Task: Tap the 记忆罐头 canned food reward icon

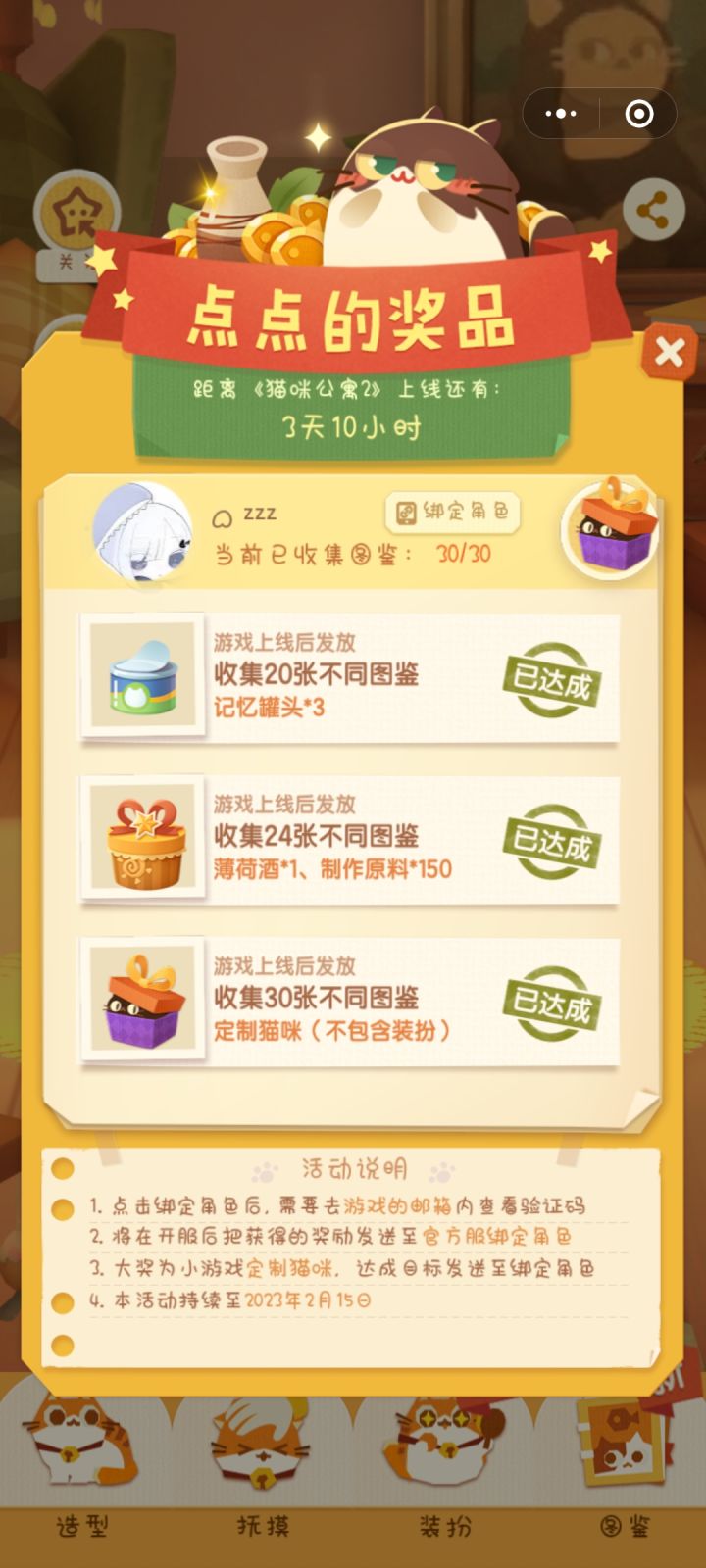Action: 143,677
